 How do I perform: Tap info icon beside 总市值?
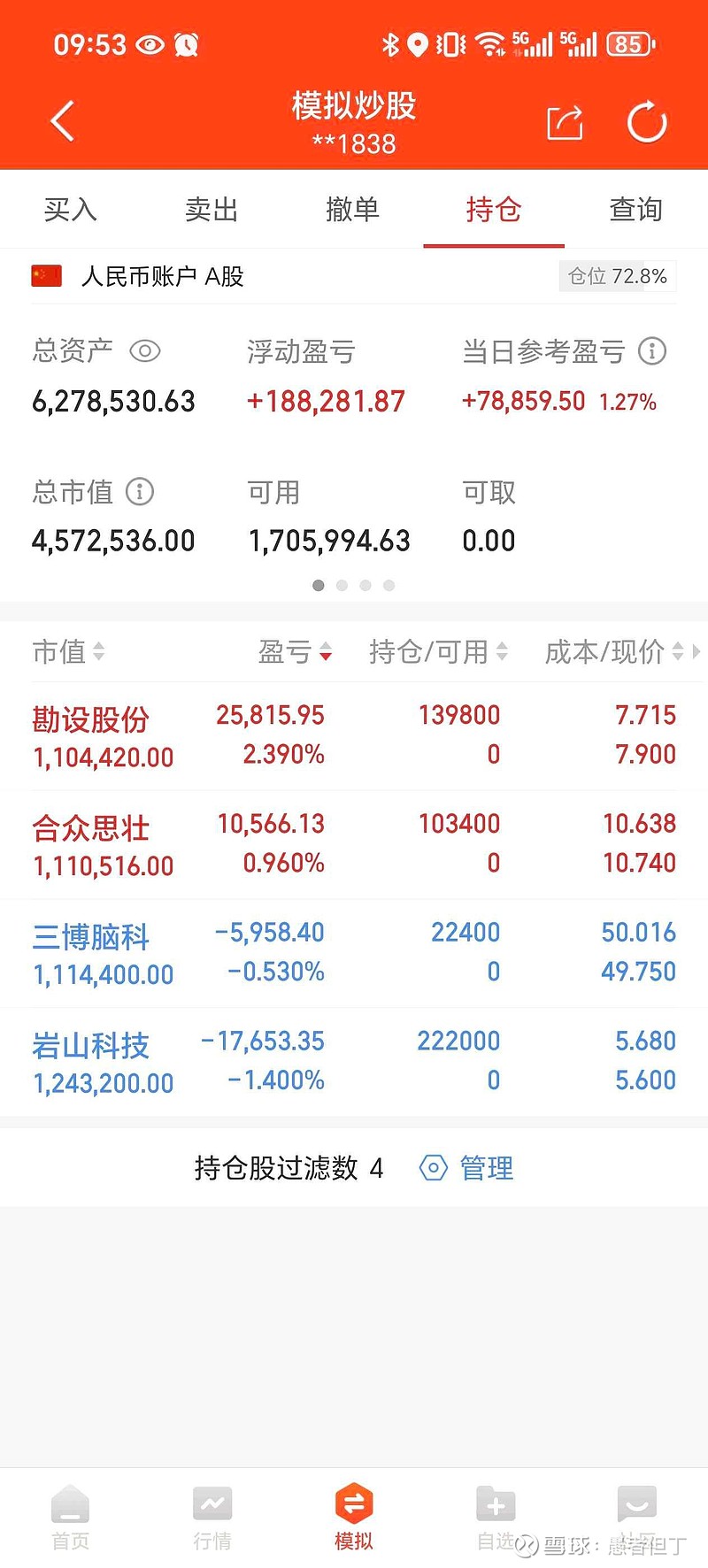click(x=140, y=491)
